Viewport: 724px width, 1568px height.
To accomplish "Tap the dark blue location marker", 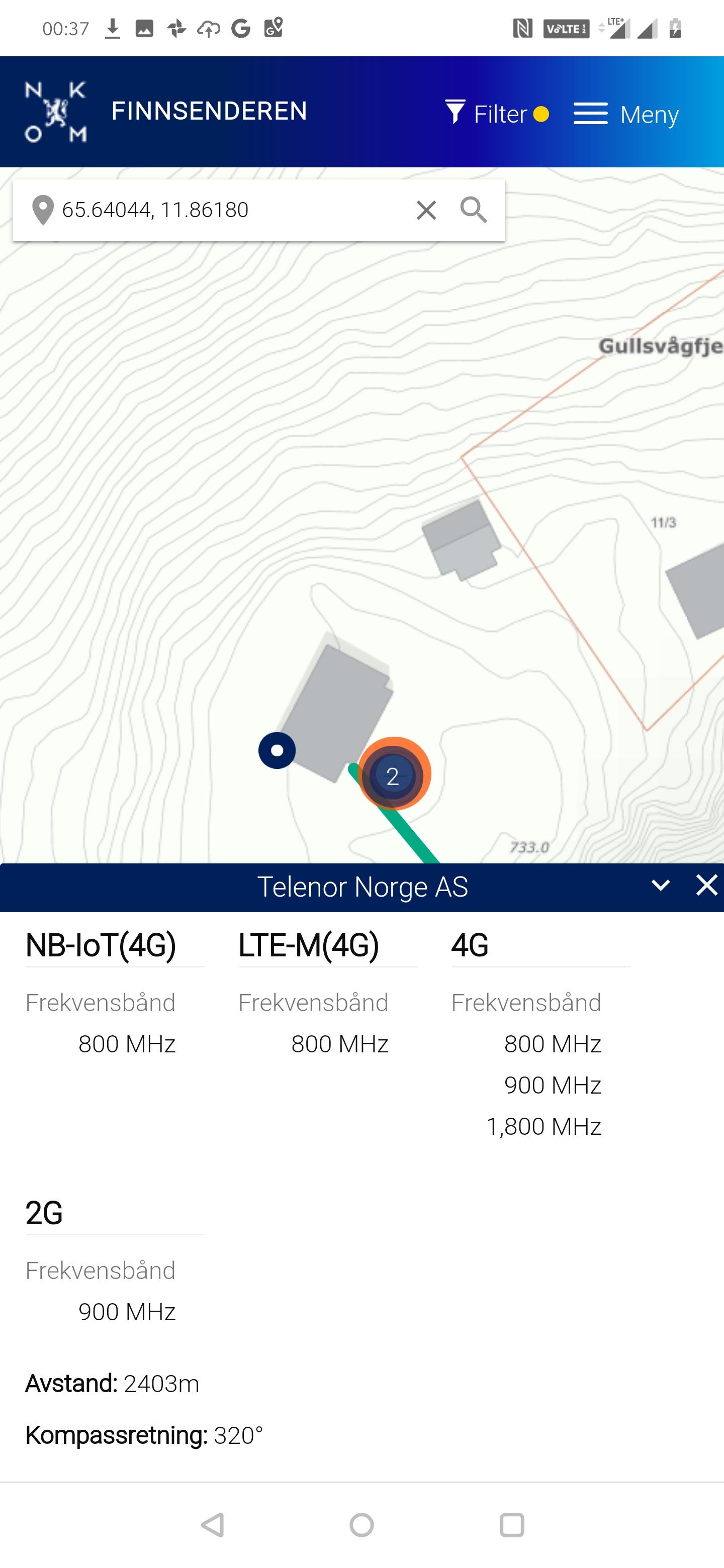I will (277, 750).
